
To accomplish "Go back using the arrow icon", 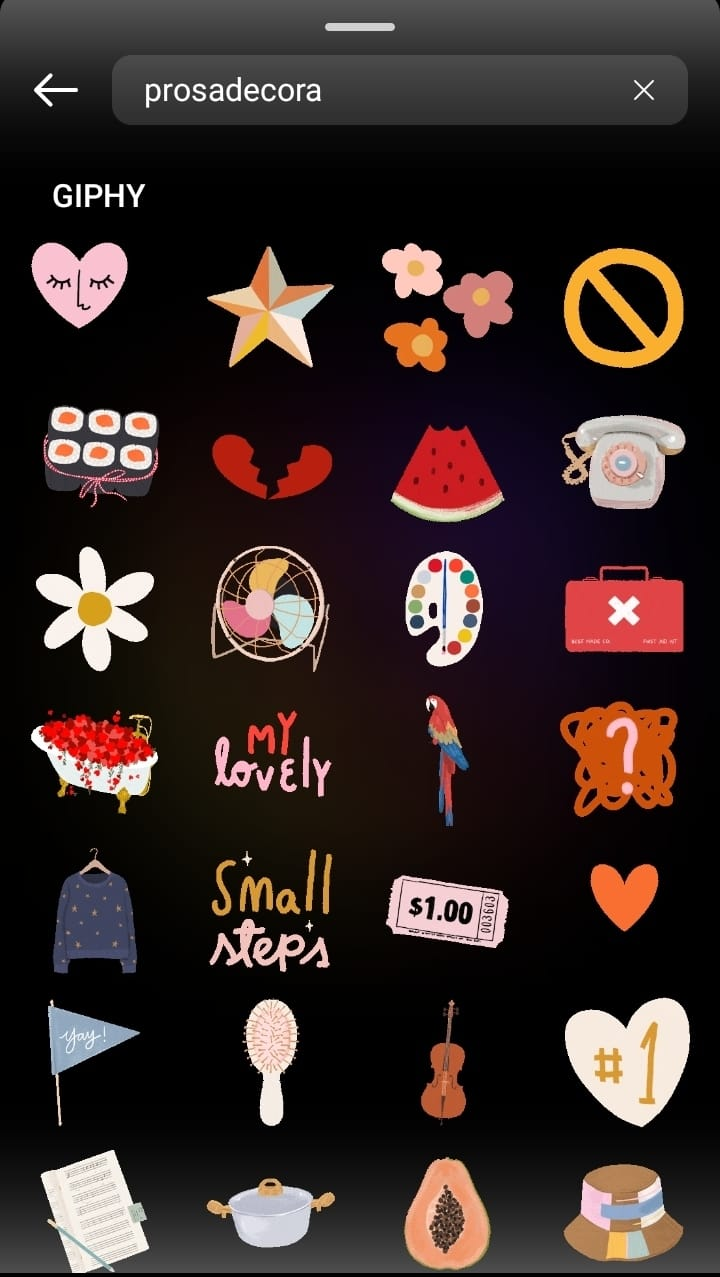I will click(55, 90).
